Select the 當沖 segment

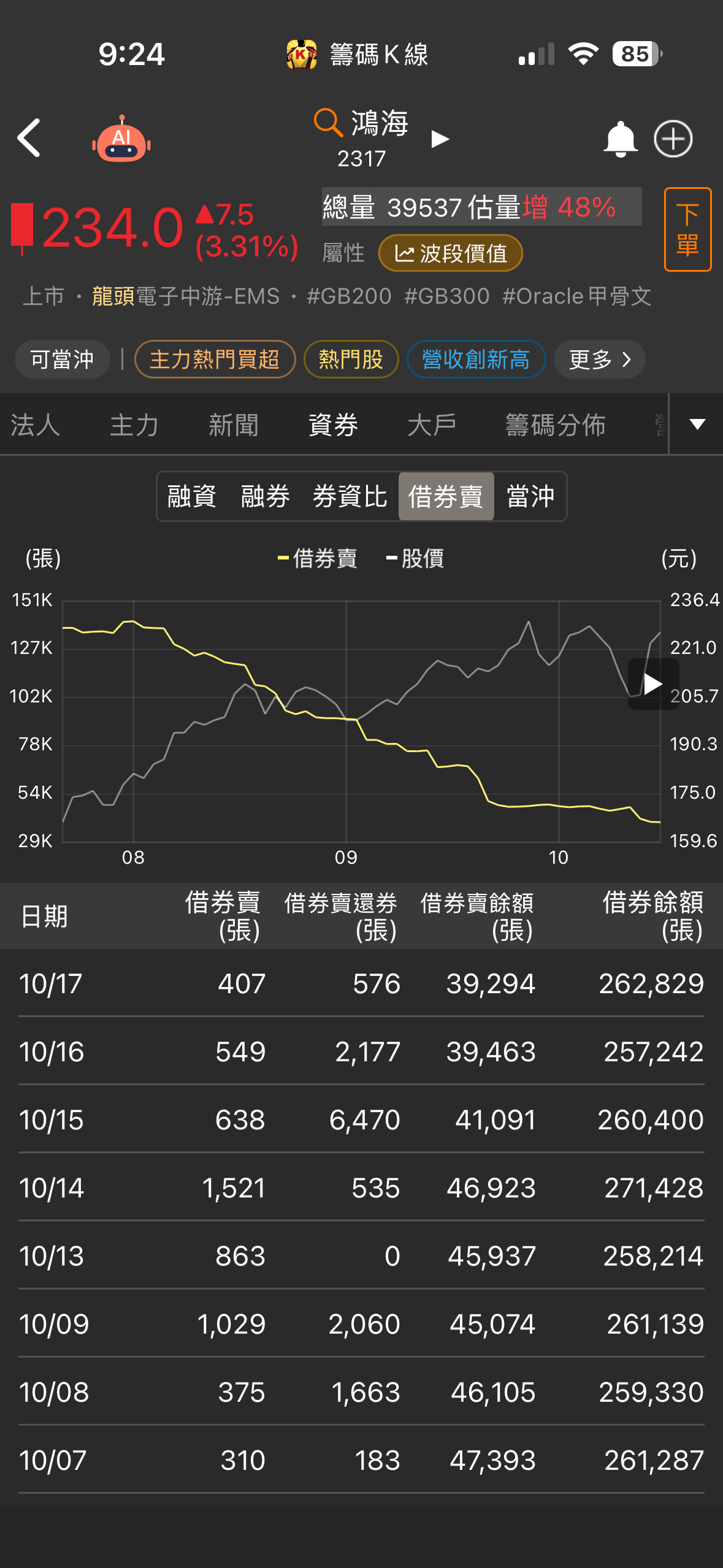click(530, 496)
